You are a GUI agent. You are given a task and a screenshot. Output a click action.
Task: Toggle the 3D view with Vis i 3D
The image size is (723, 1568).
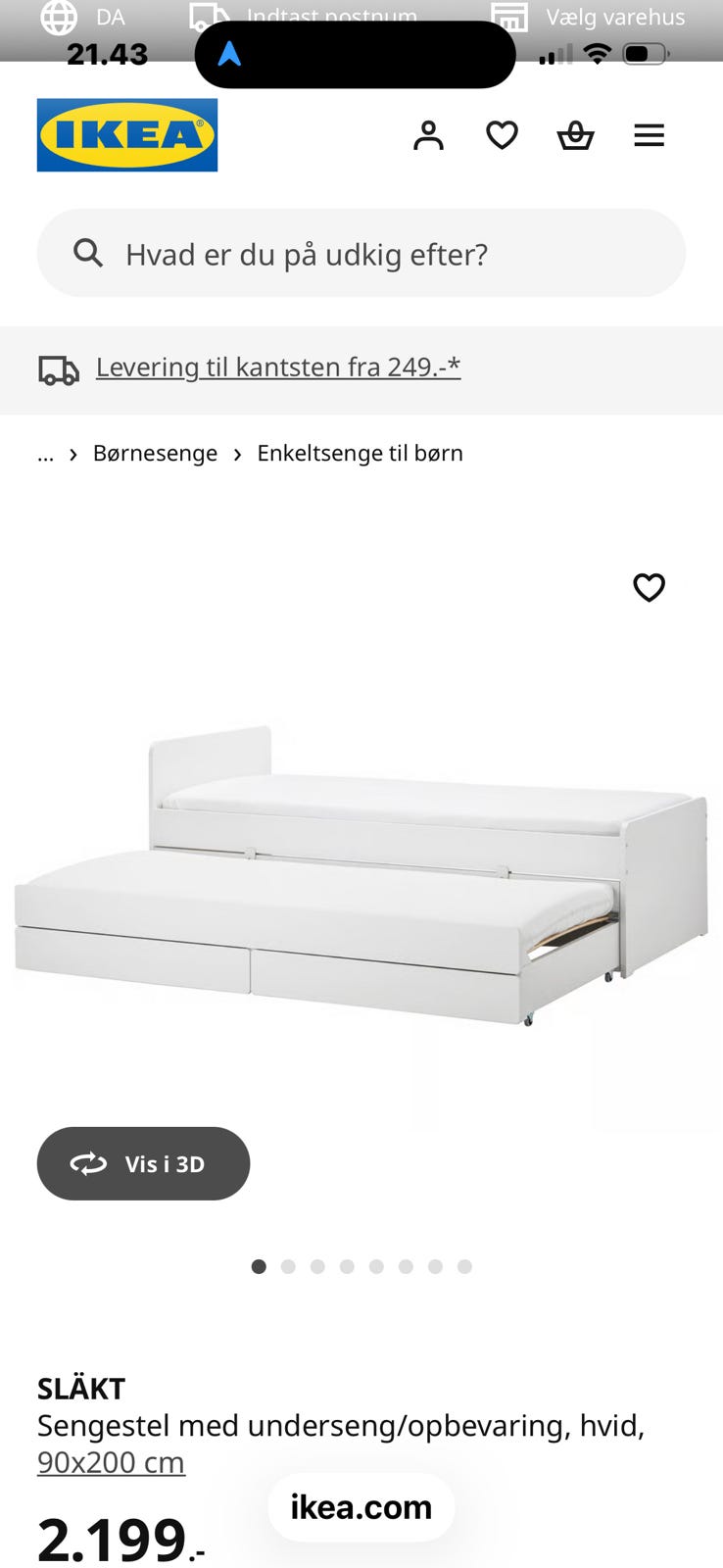click(143, 1163)
